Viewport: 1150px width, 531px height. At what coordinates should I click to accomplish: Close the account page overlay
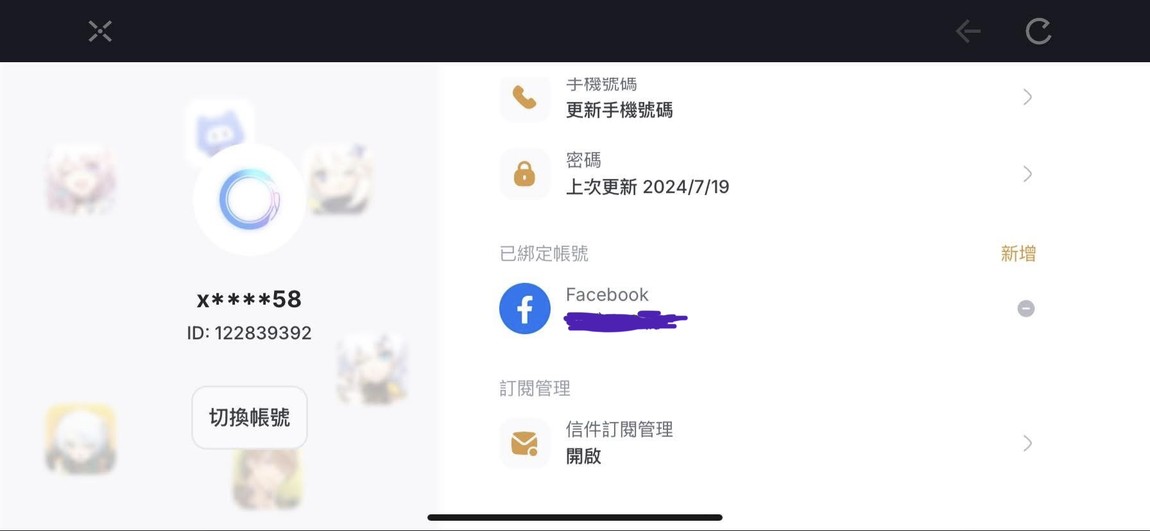pyautogui.click(x=100, y=31)
